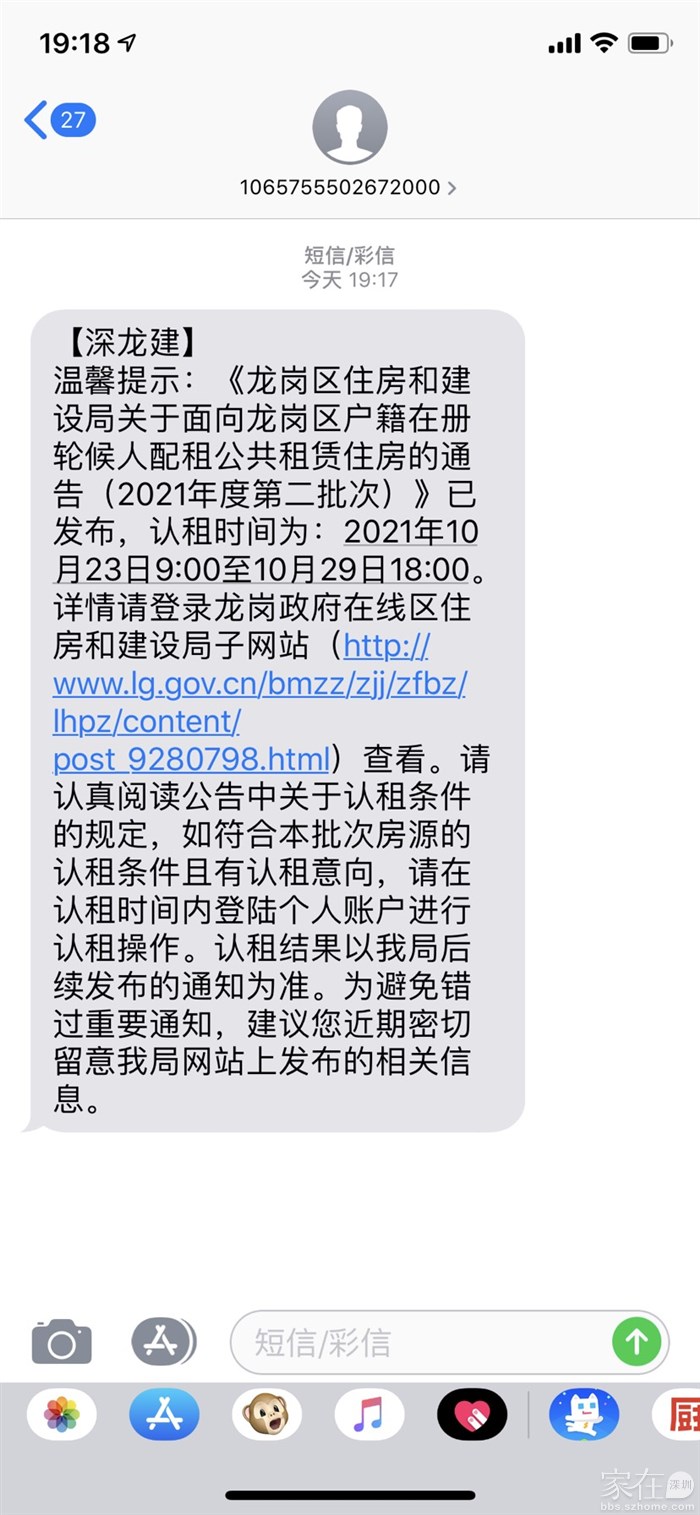This screenshot has width=700, height=1515.
Task: Focus the 短信/彩信 message input field
Action: 420,1342
